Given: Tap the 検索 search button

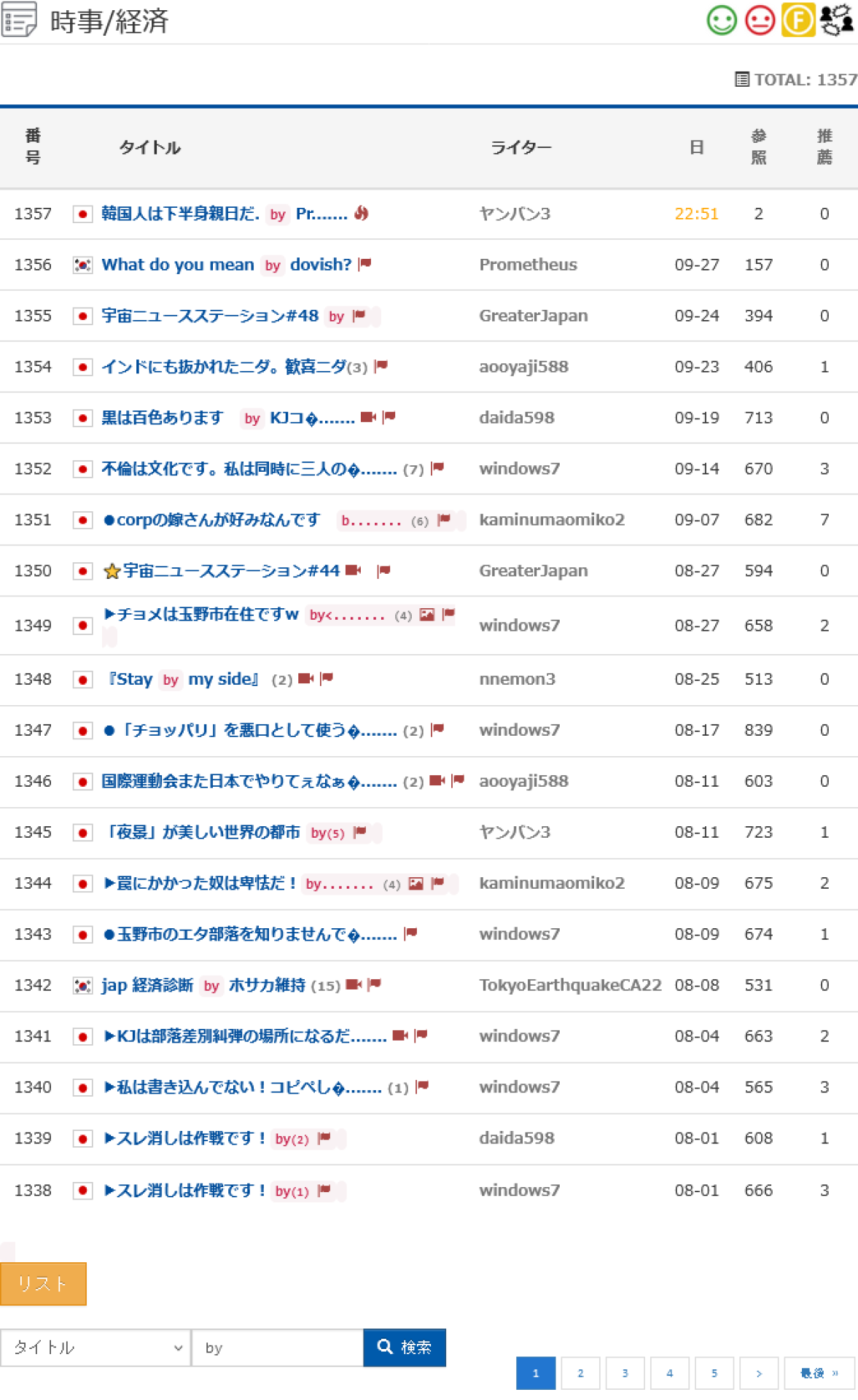Looking at the screenshot, I should [405, 1347].
